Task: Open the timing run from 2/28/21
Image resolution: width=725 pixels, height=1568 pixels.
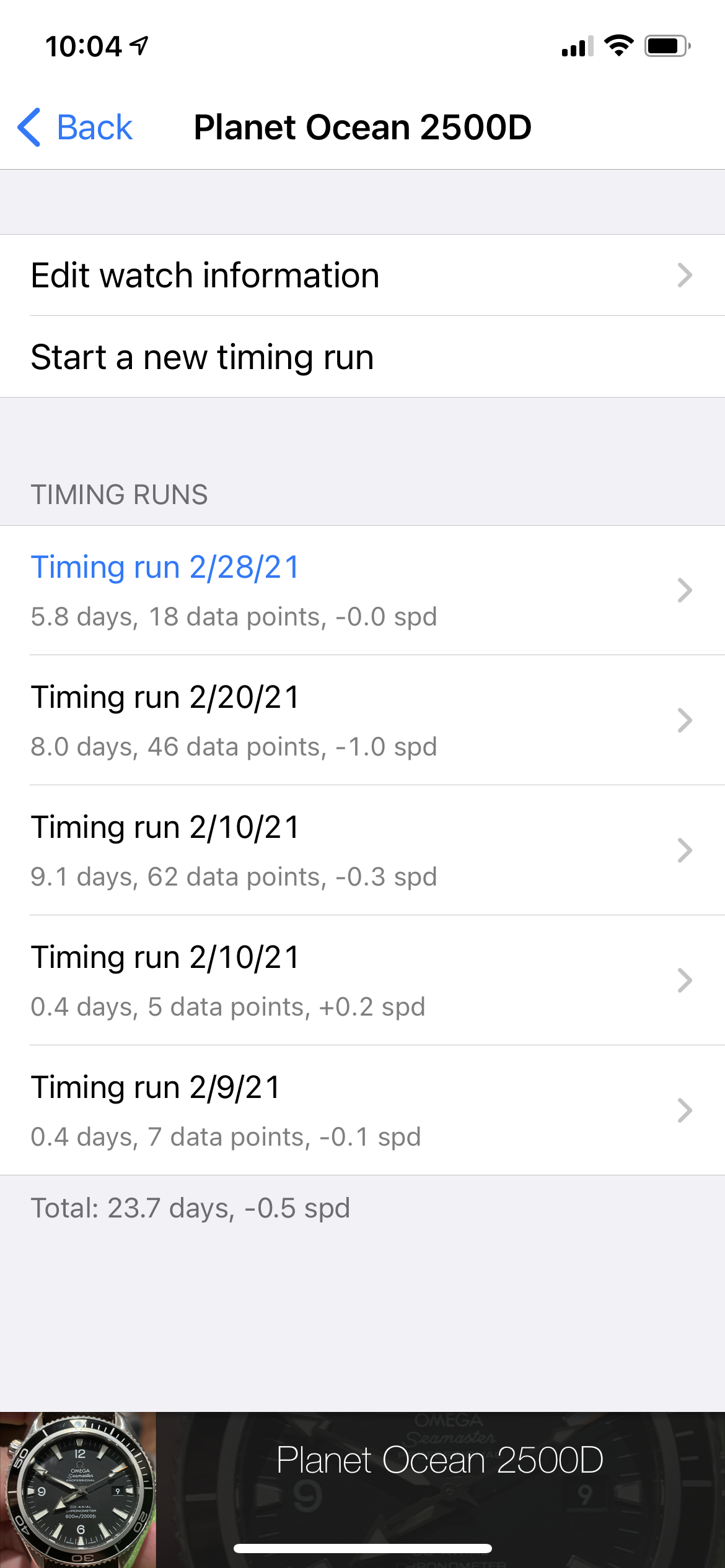Action: pyautogui.click(x=362, y=590)
